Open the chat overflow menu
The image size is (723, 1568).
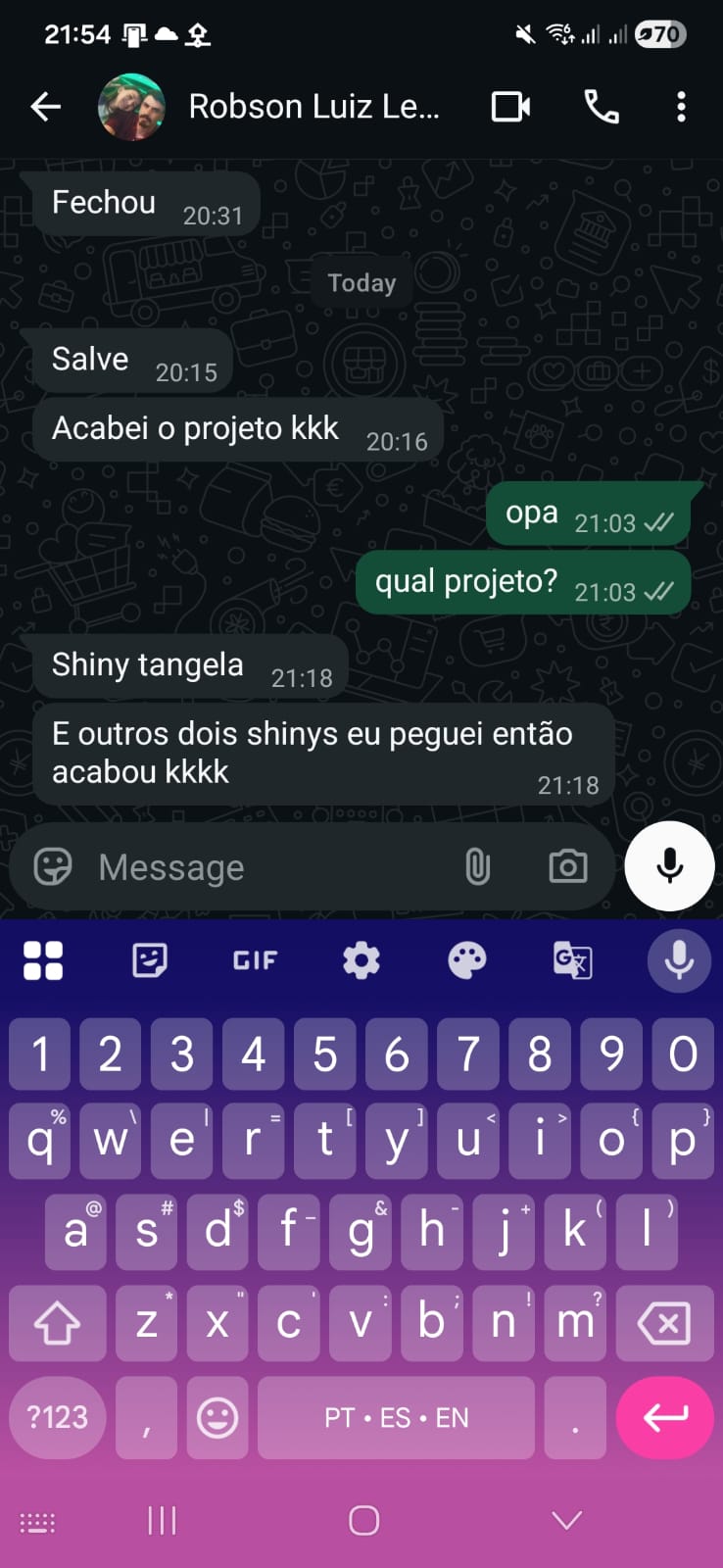681,107
